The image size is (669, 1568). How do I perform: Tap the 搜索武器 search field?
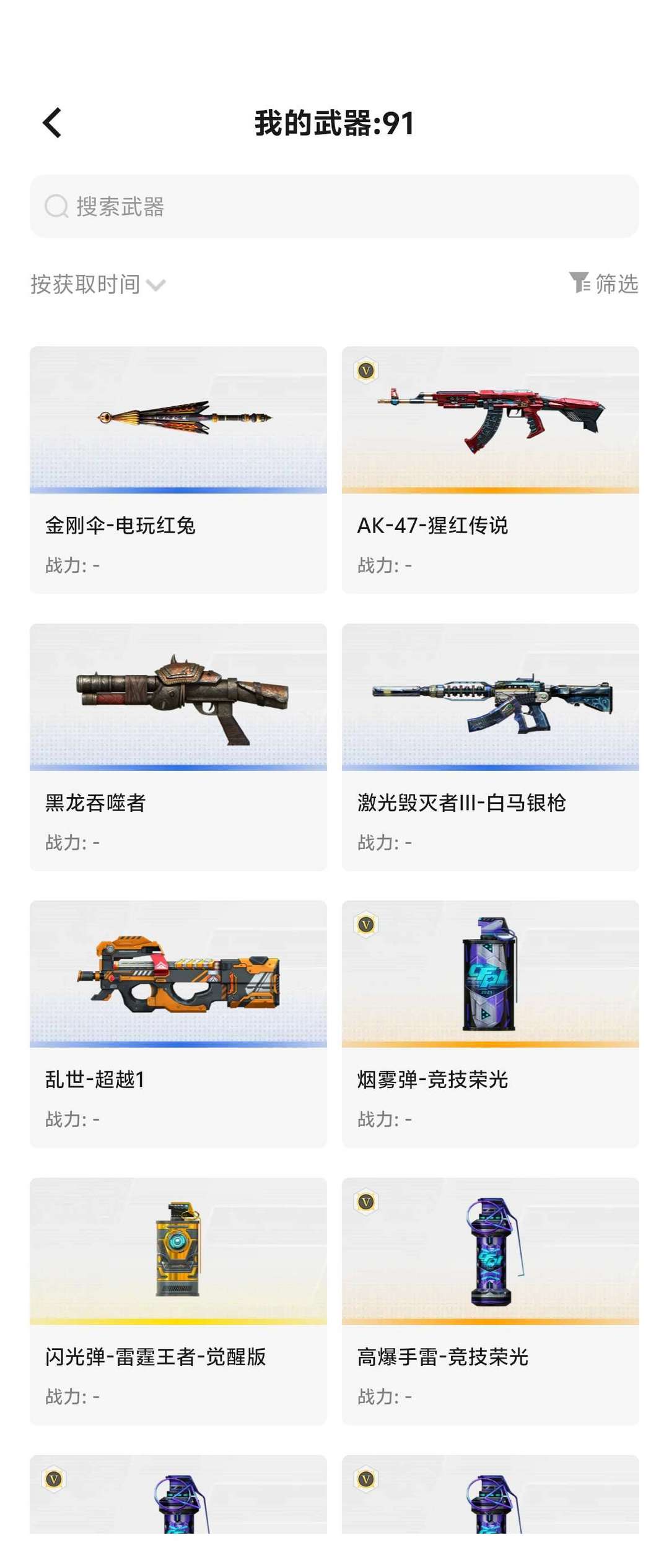(334, 206)
